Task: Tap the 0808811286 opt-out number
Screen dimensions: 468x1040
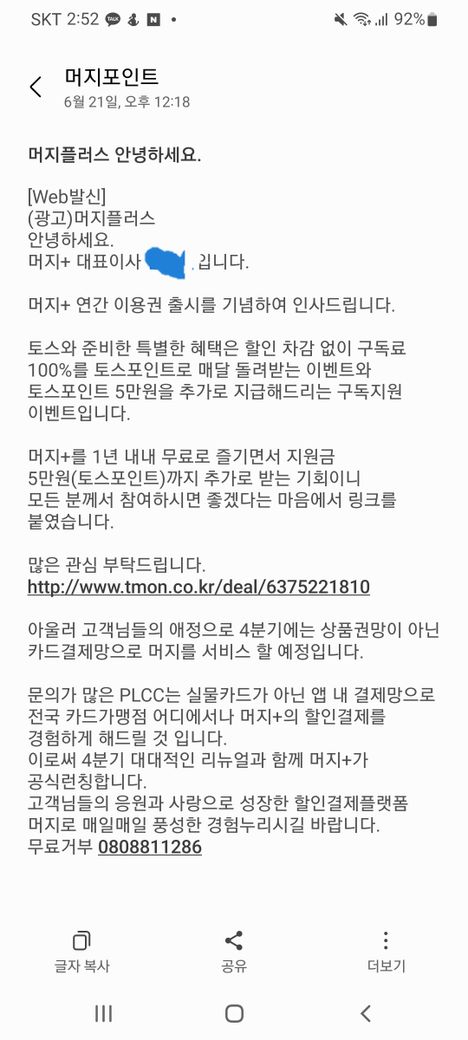Action: pyautogui.click(x=150, y=847)
